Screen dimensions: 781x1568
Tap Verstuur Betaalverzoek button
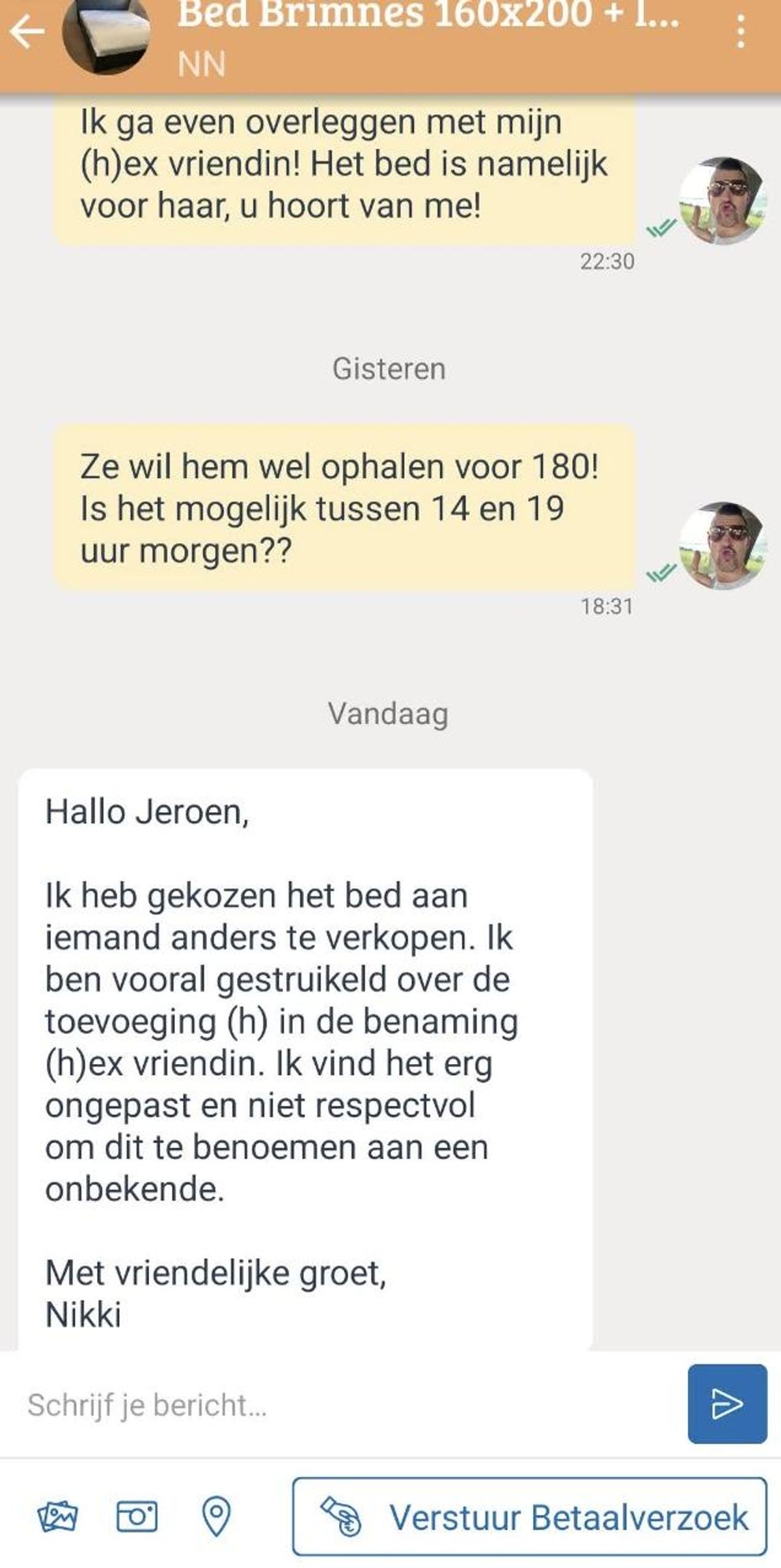(530, 1517)
